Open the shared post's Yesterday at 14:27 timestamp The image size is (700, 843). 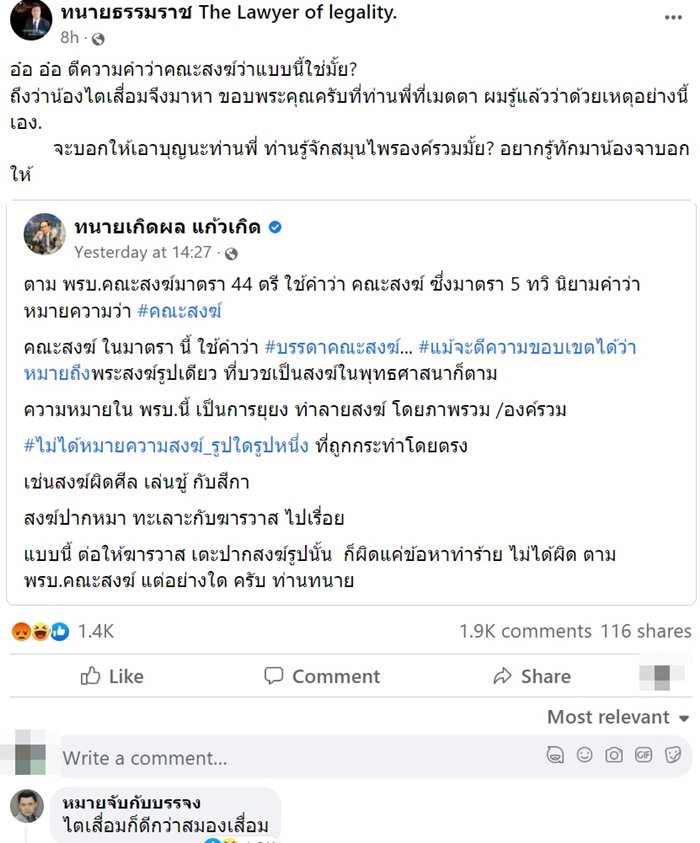(142, 252)
